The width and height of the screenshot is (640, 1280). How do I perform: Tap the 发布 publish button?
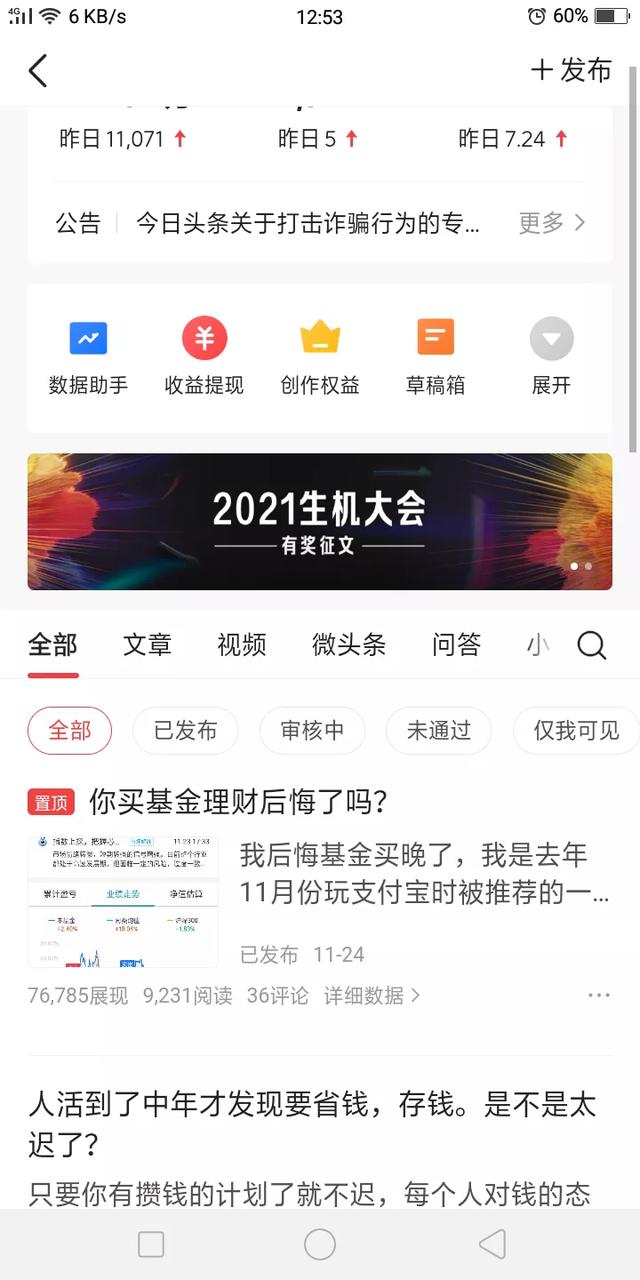pyautogui.click(x=571, y=70)
